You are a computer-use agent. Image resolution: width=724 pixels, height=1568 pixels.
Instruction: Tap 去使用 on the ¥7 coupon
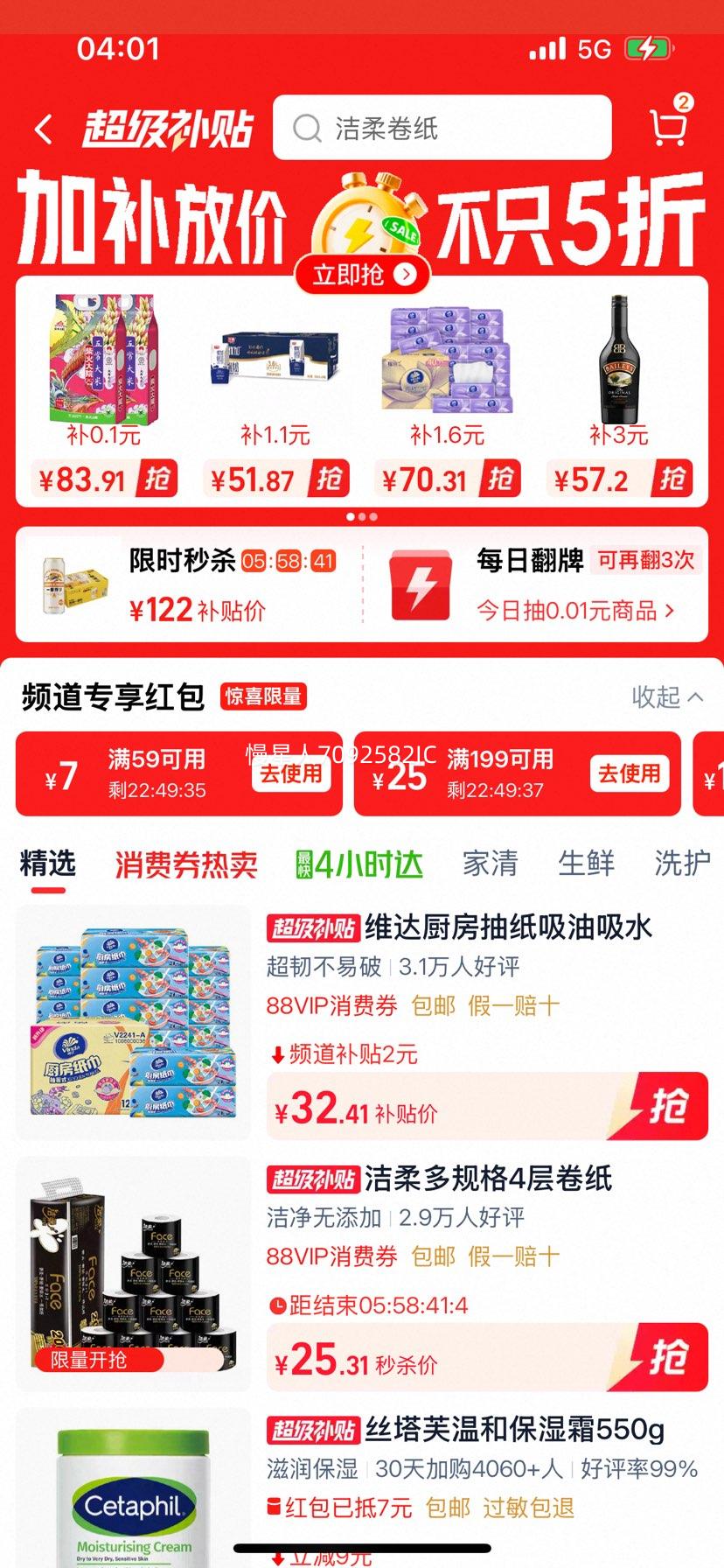pos(291,775)
